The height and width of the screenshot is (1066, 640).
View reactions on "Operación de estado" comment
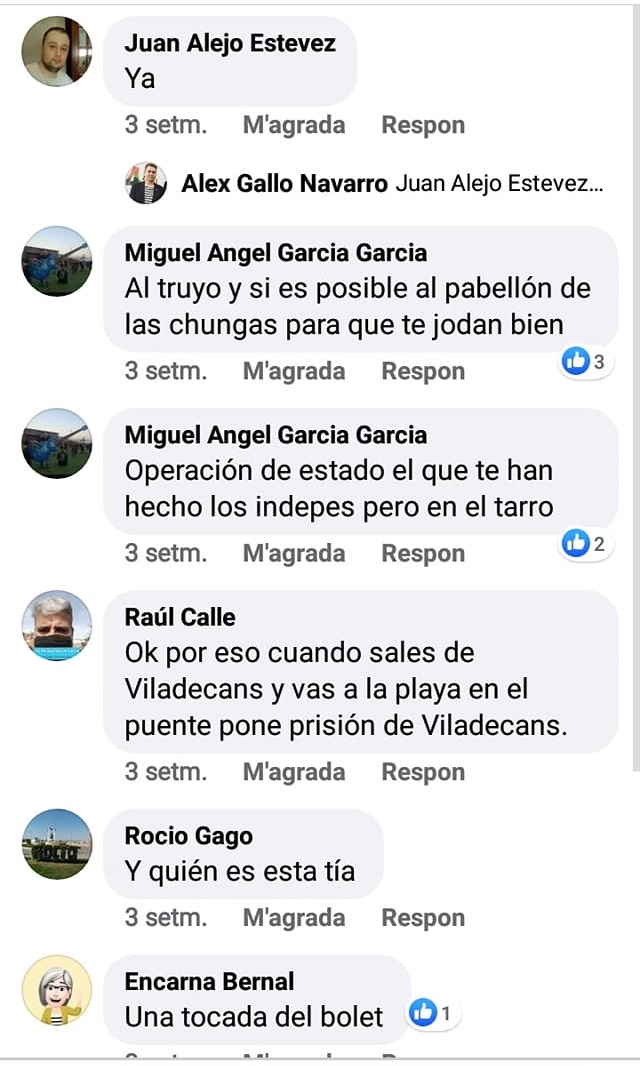tap(585, 544)
